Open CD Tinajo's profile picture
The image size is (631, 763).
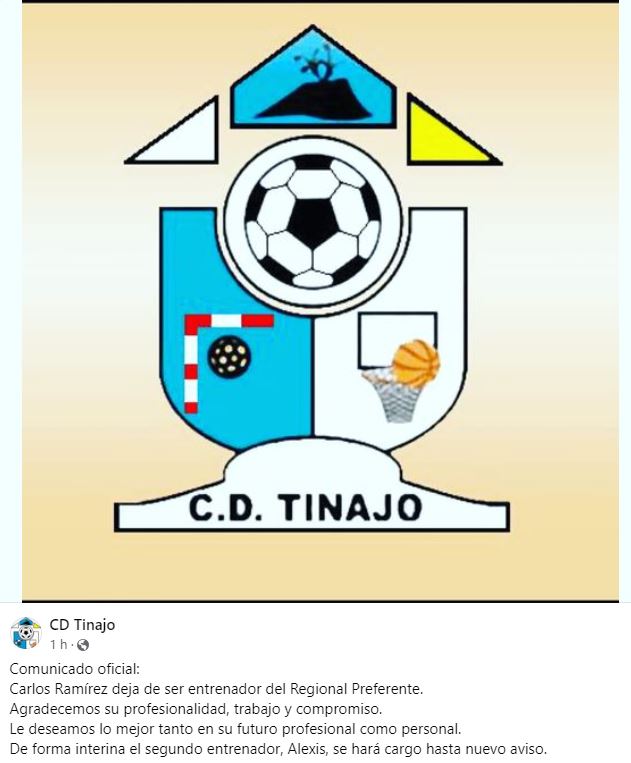click(26, 633)
